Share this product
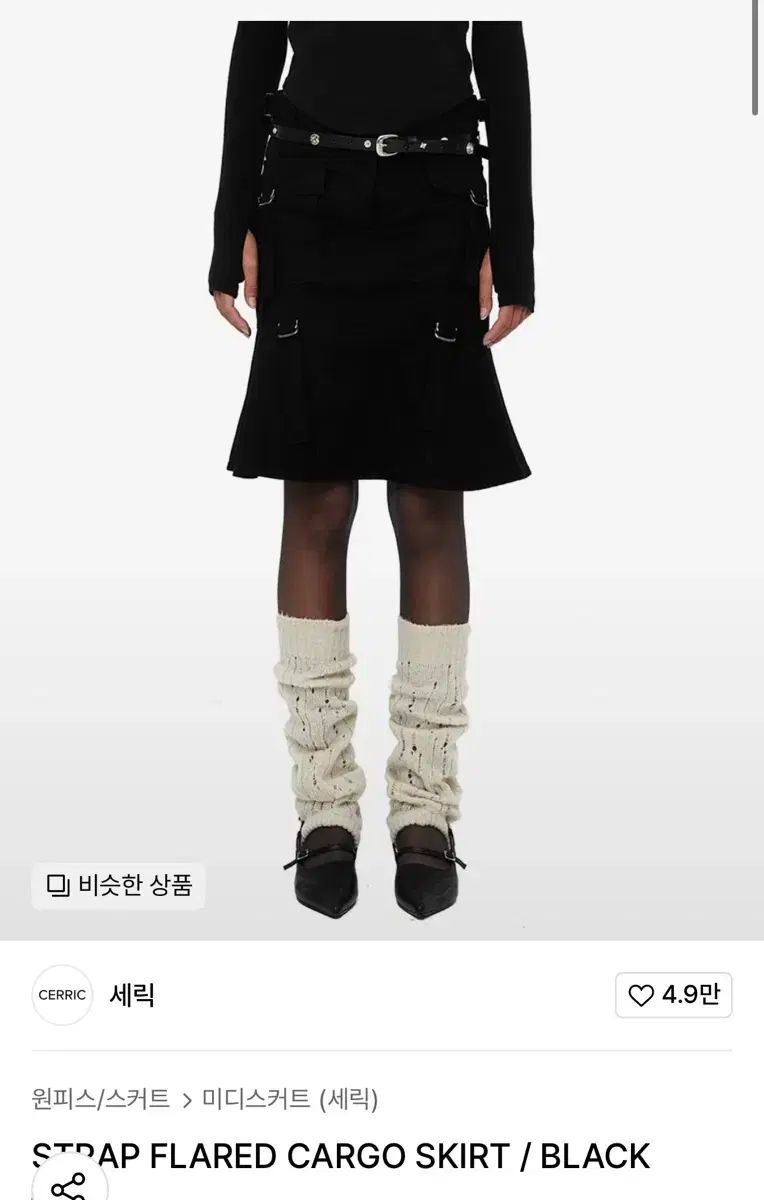764x1200 pixels. point(68,1185)
